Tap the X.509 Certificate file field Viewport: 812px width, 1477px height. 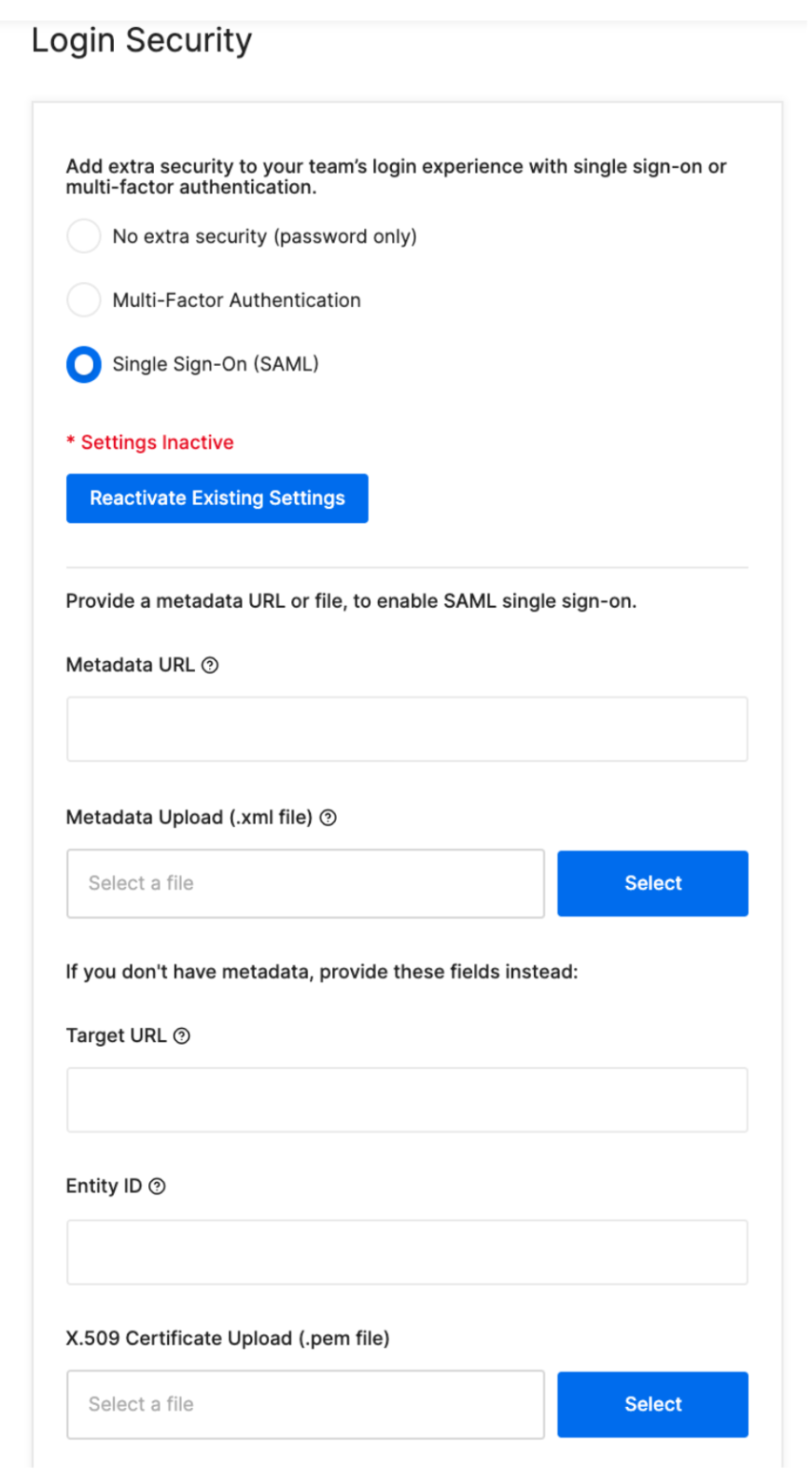(x=304, y=1404)
